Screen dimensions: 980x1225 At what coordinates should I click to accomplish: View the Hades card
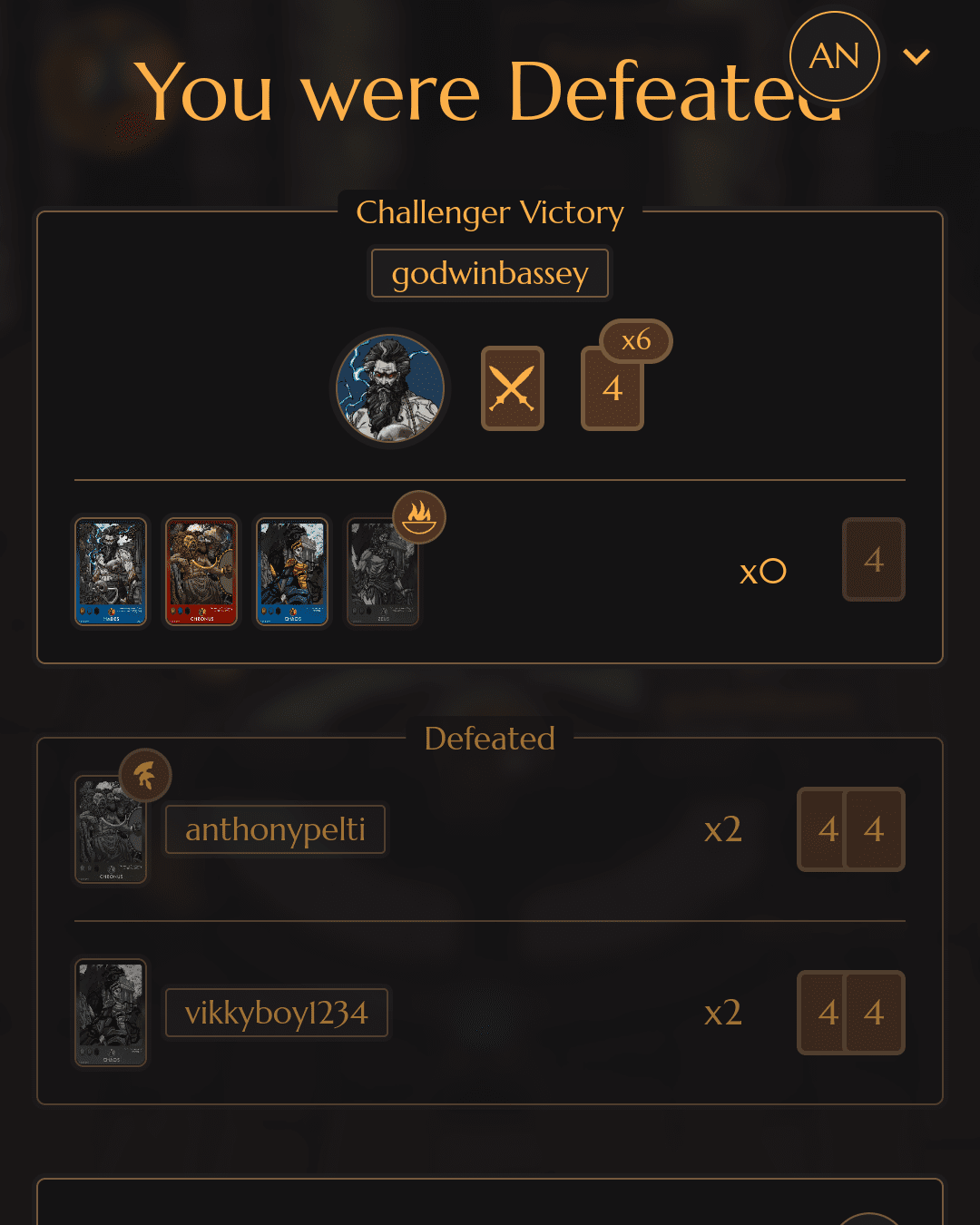pos(111,572)
